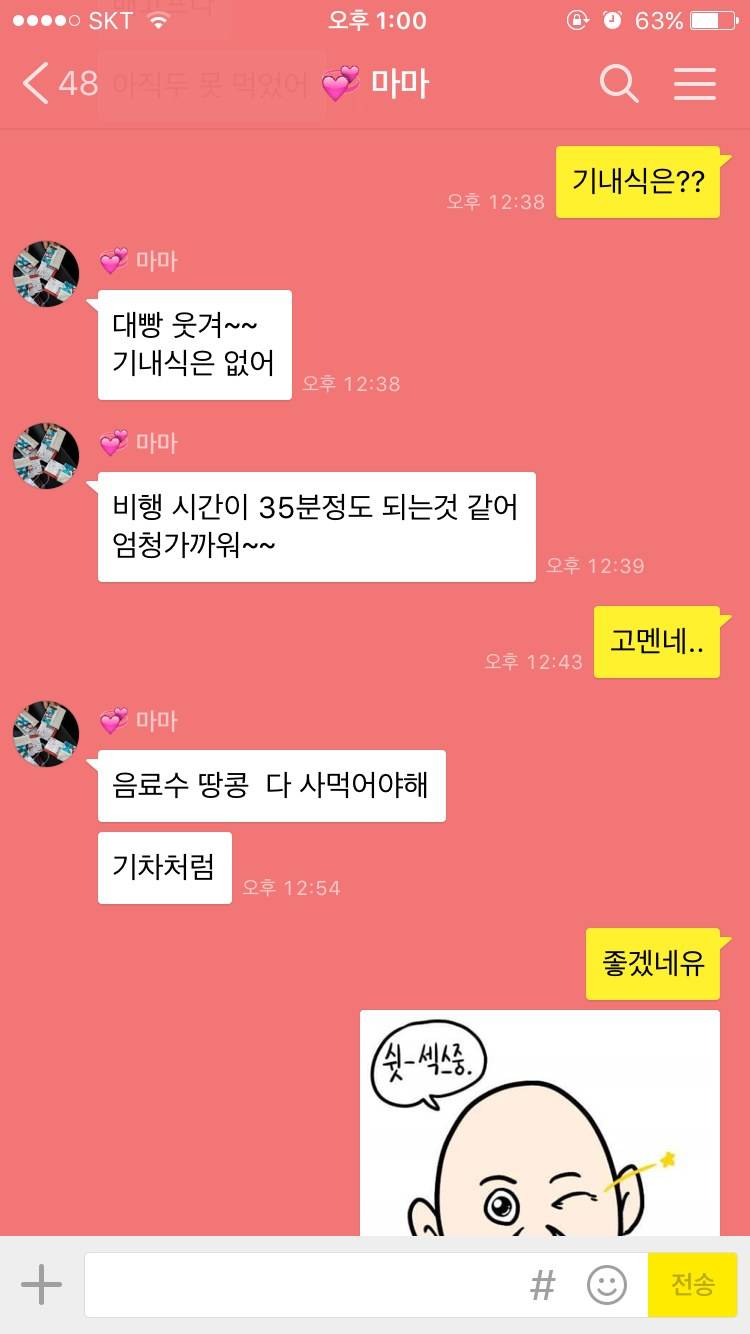
Task: Open the hashtag search button
Action: pos(542,1285)
